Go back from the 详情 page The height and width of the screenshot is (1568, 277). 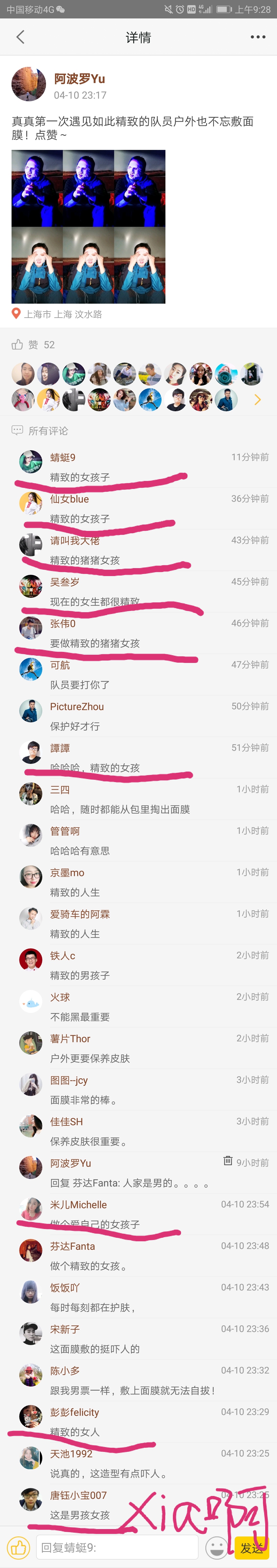coord(20,37)
